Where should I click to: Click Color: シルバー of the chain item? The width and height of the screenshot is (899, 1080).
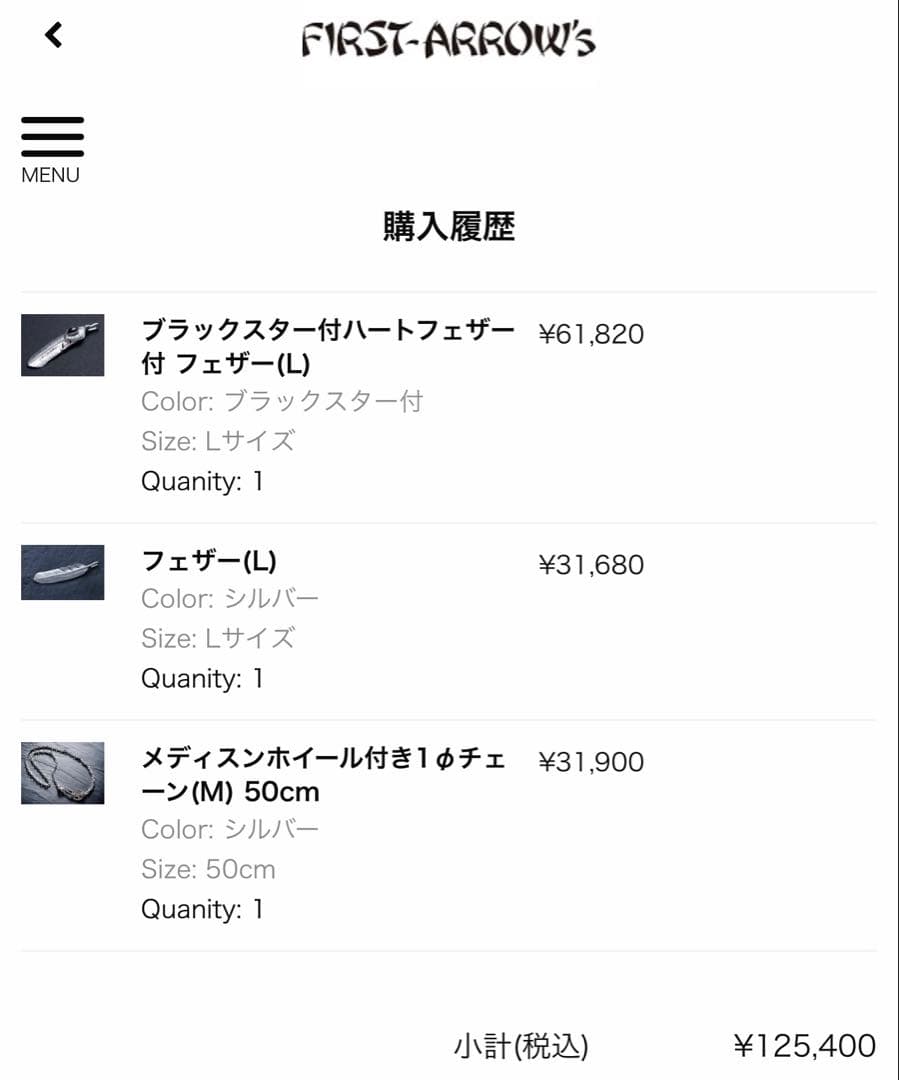pos(227,828)
